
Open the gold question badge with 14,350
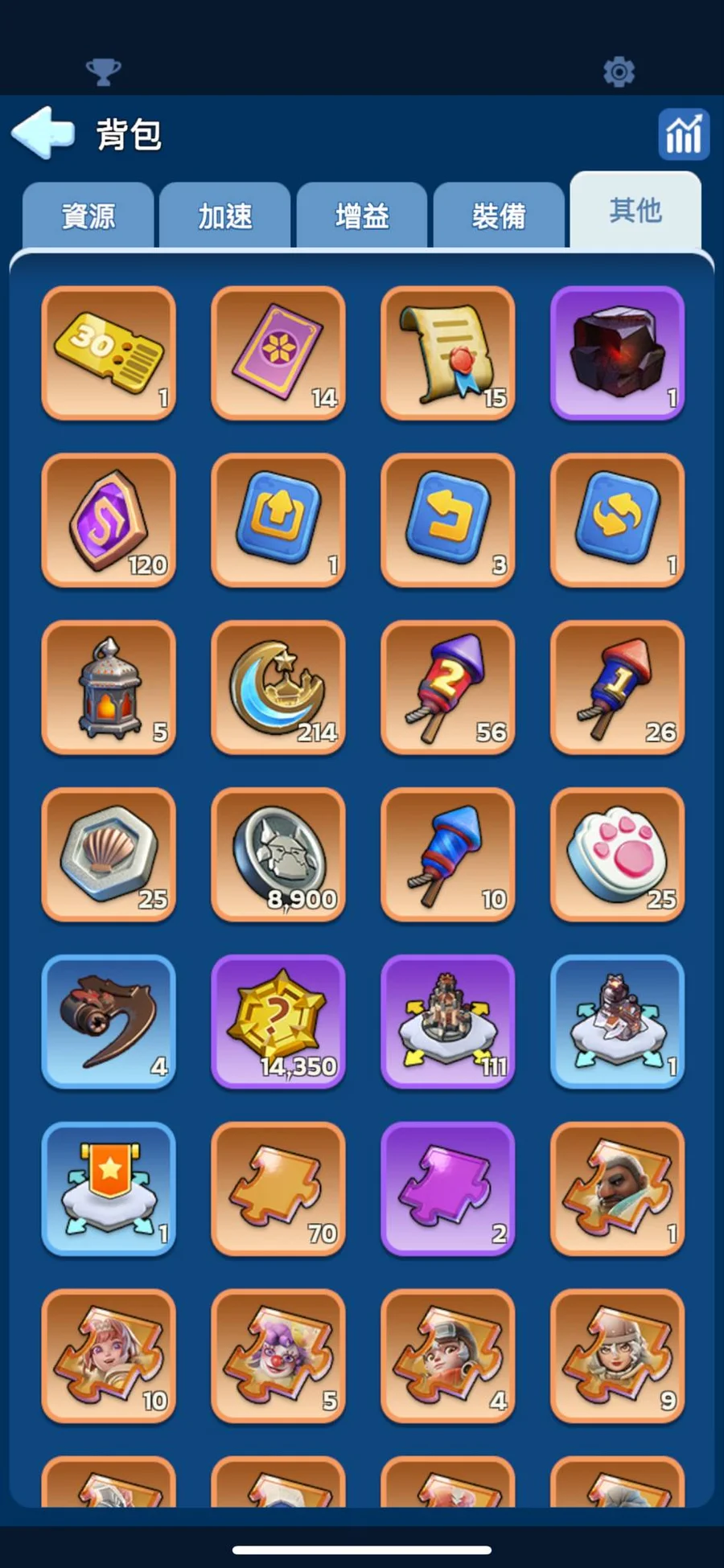click(278, 1022)
